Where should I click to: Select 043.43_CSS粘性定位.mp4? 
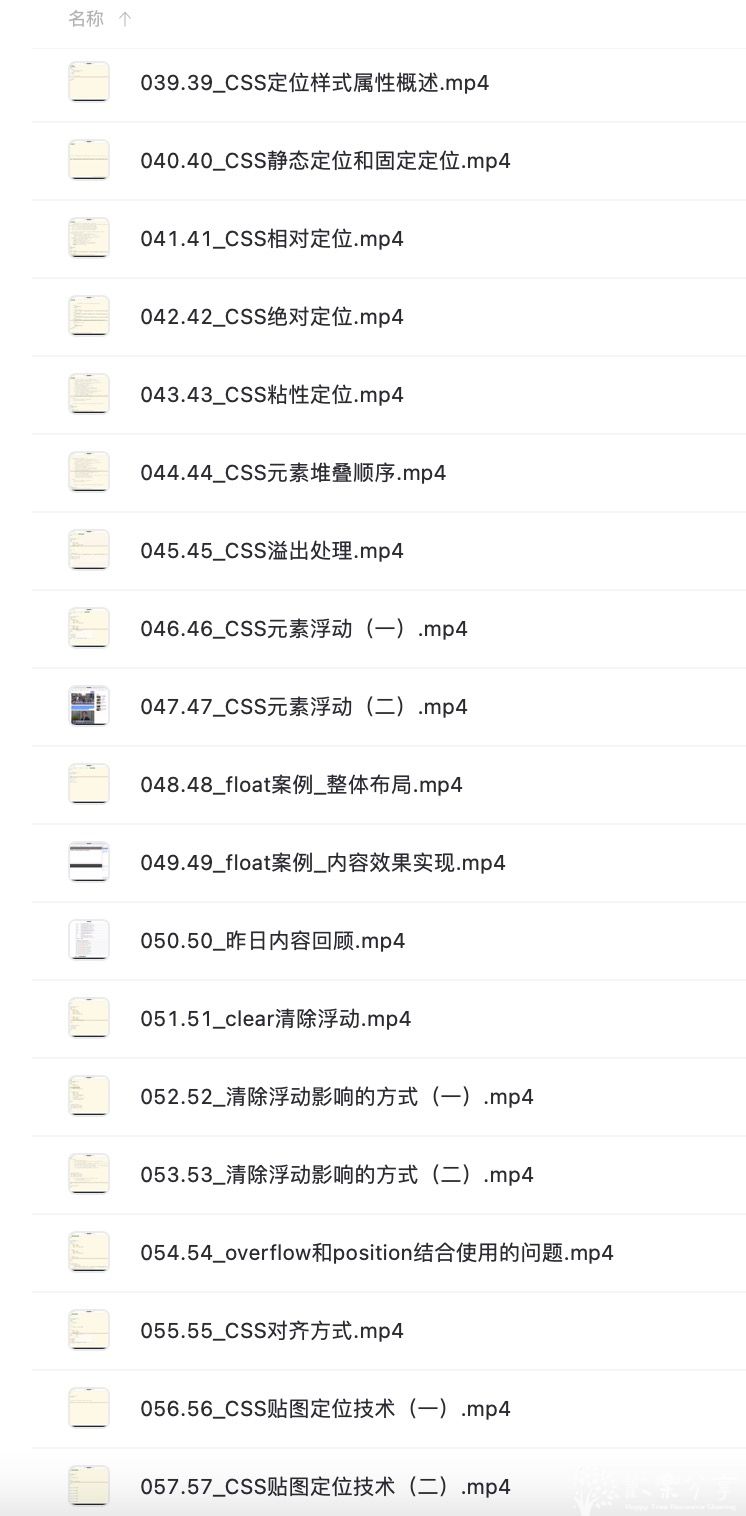271,395
